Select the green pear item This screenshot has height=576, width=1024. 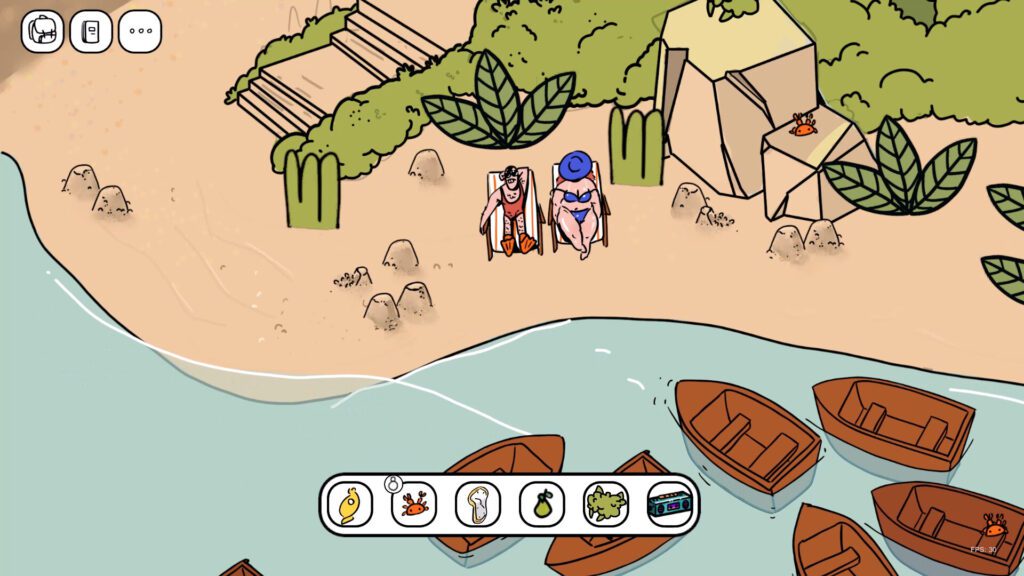coord(542,504)
